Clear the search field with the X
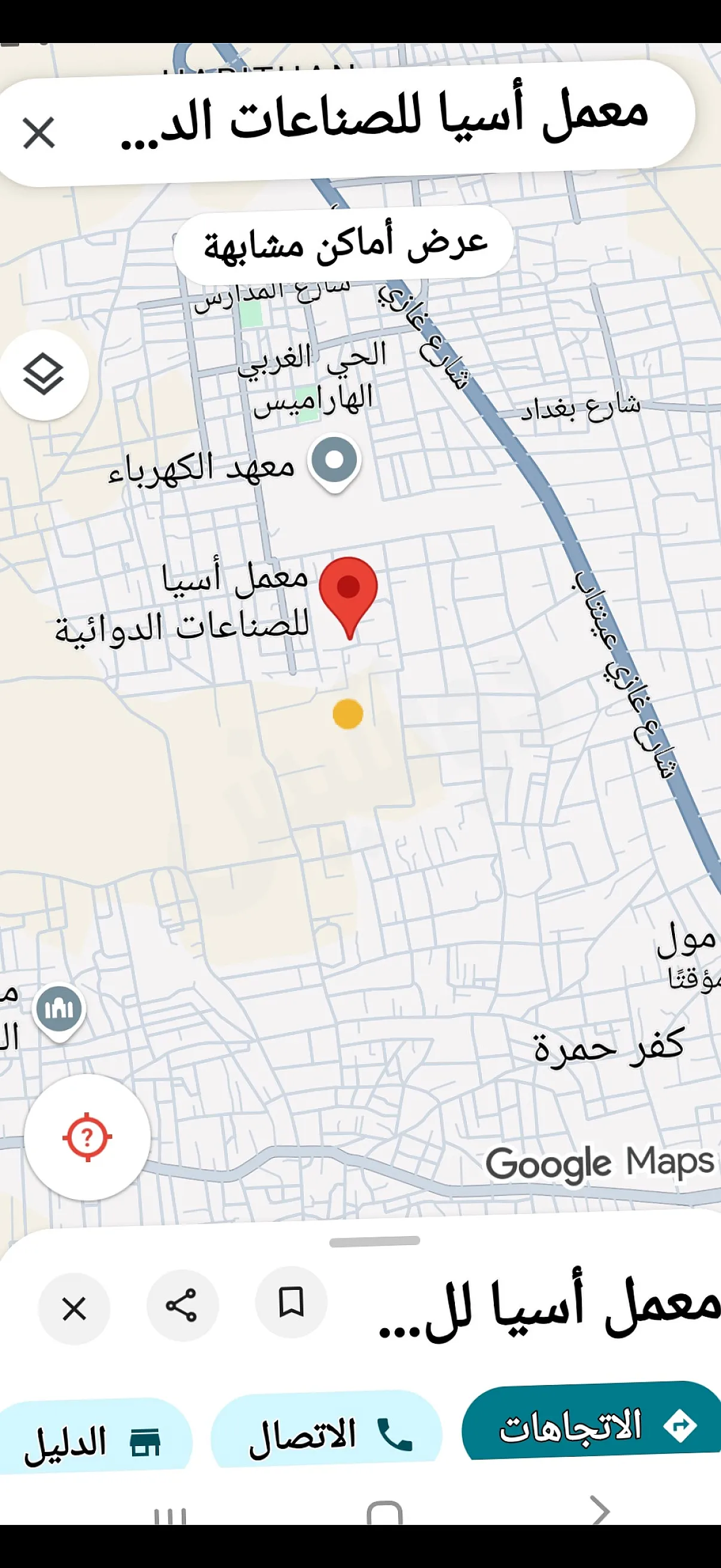721x1568 pixels. pyautogui.click(x=39, y=133)
